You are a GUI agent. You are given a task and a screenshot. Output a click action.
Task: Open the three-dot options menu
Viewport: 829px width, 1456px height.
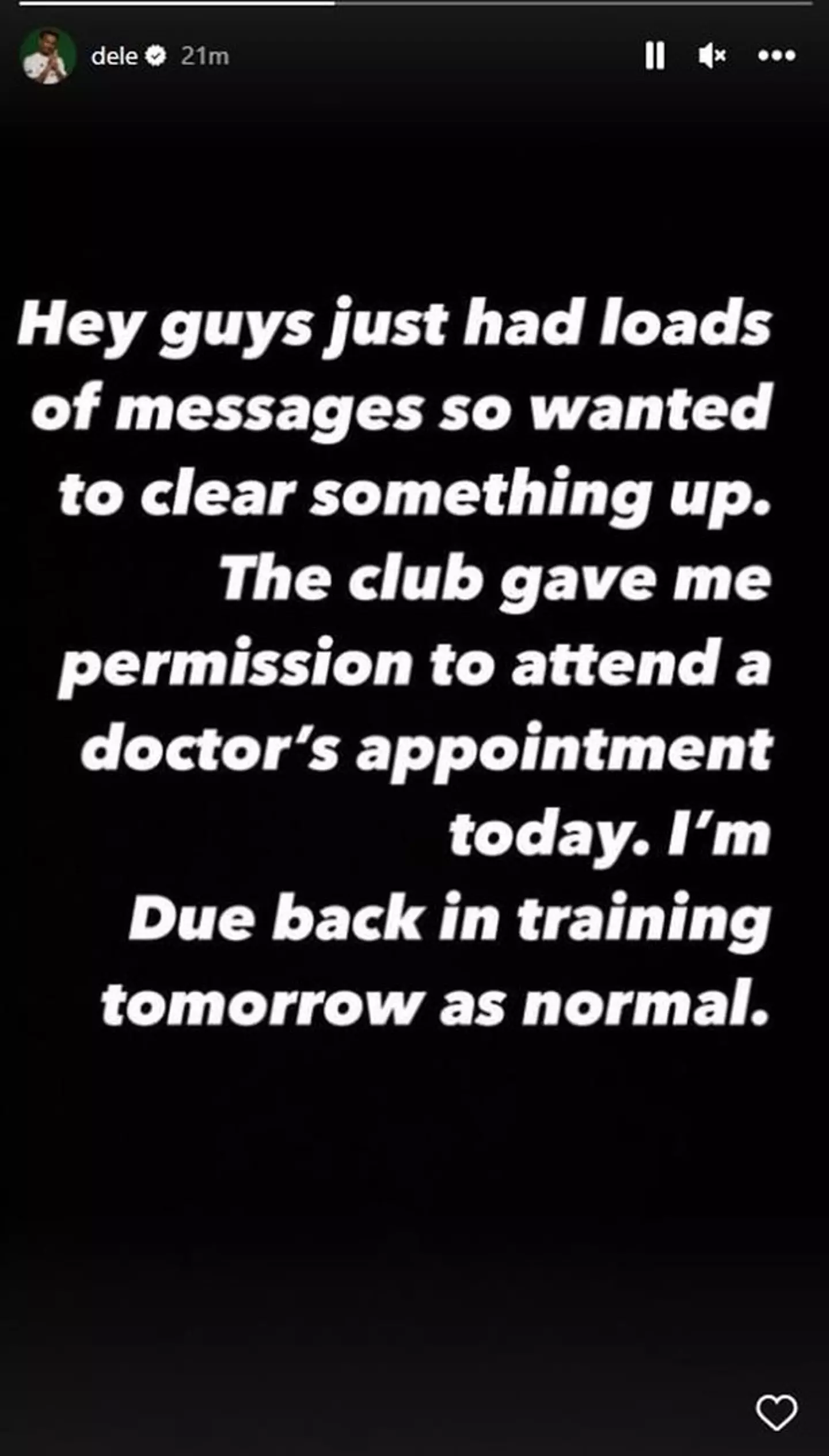point(777,55)
